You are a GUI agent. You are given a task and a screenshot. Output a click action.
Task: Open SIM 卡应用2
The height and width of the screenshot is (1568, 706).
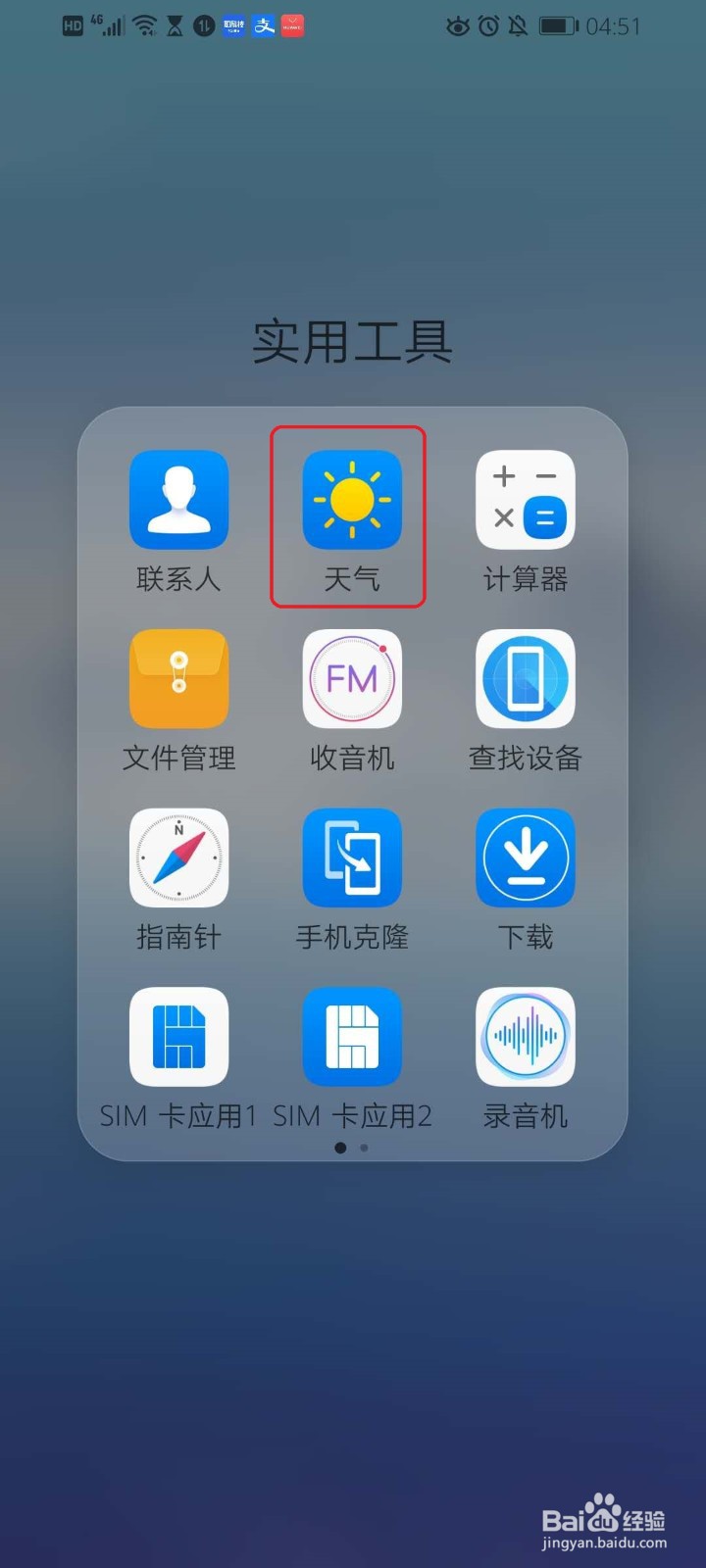coord(351,1037)
